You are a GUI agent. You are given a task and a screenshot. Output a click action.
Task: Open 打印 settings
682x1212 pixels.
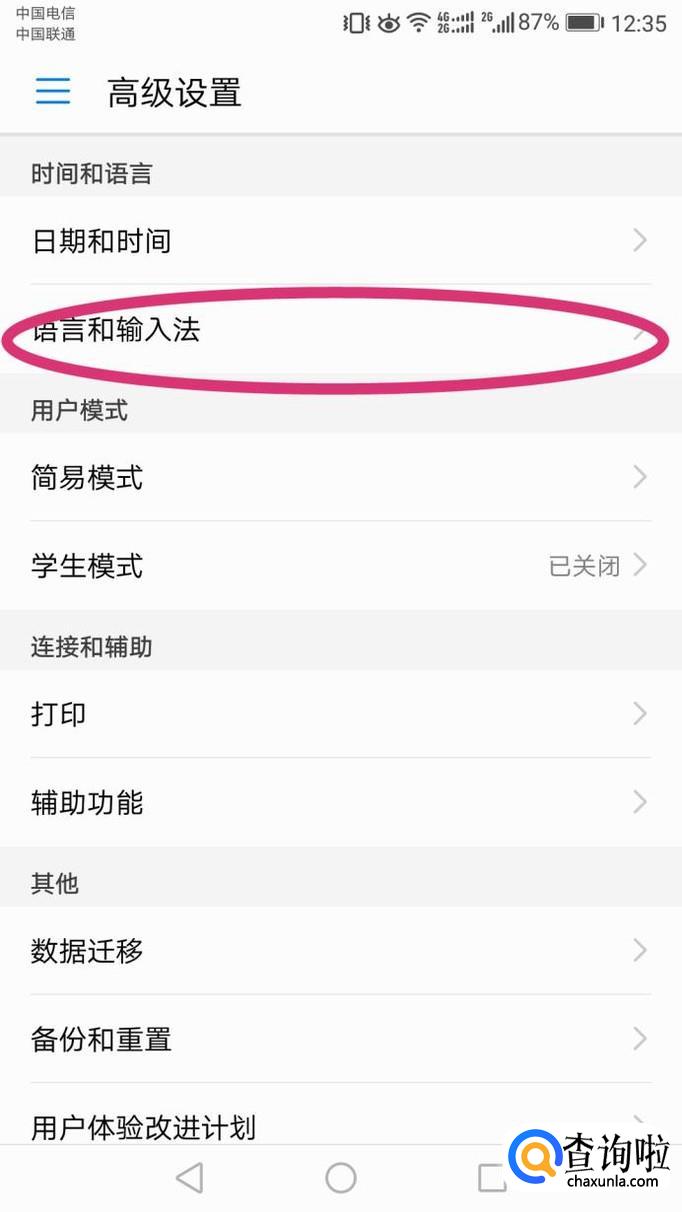pyautogui.click(x=340, y=714)
